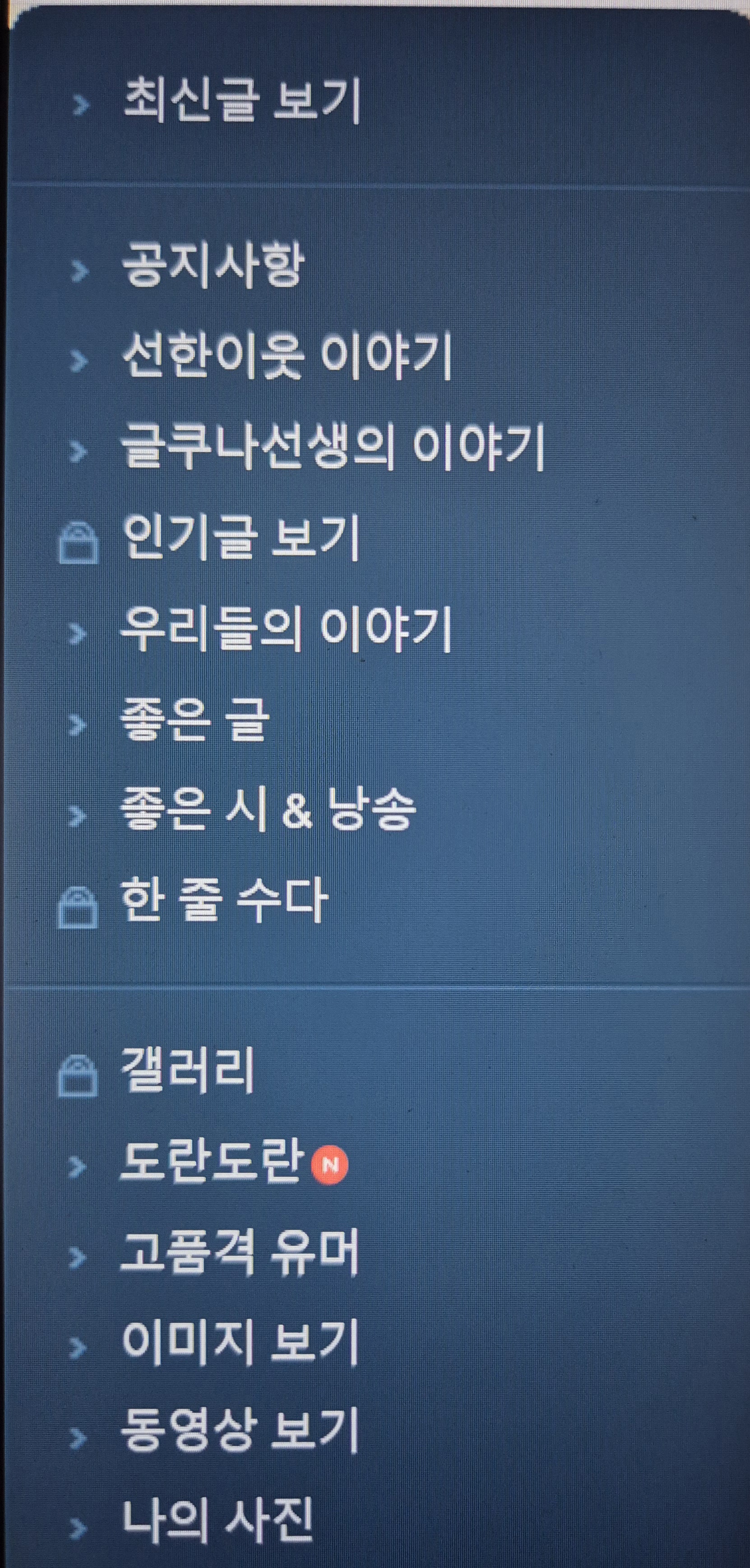View 우리들의 이야기 board
Screen dimensions: 750x1568
click(x=286, y=630)
